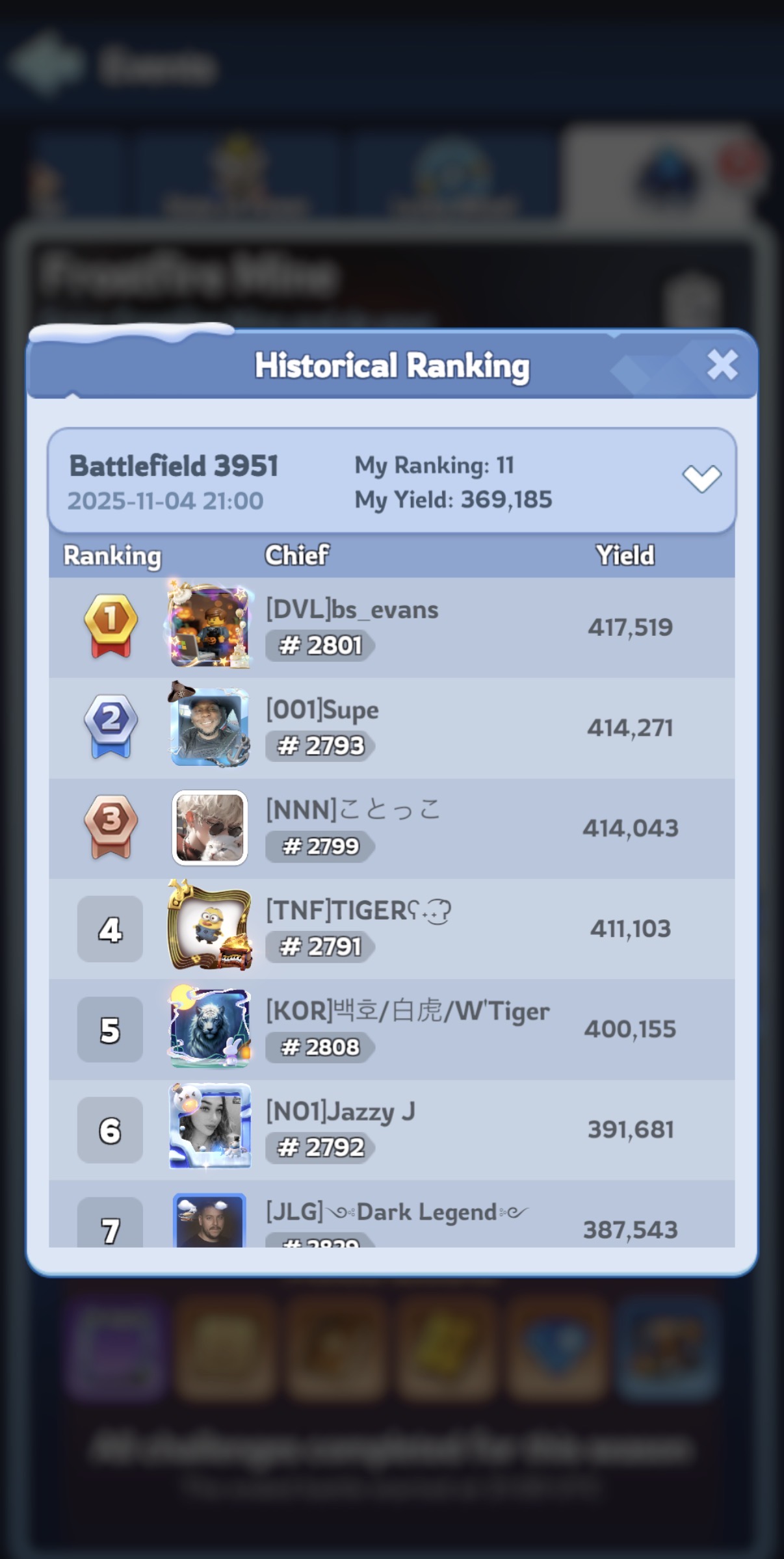This screenshot has height=1559, width=784.
Task: Open the [JLG]Dark Legend ranking row
Action: 391,1220
